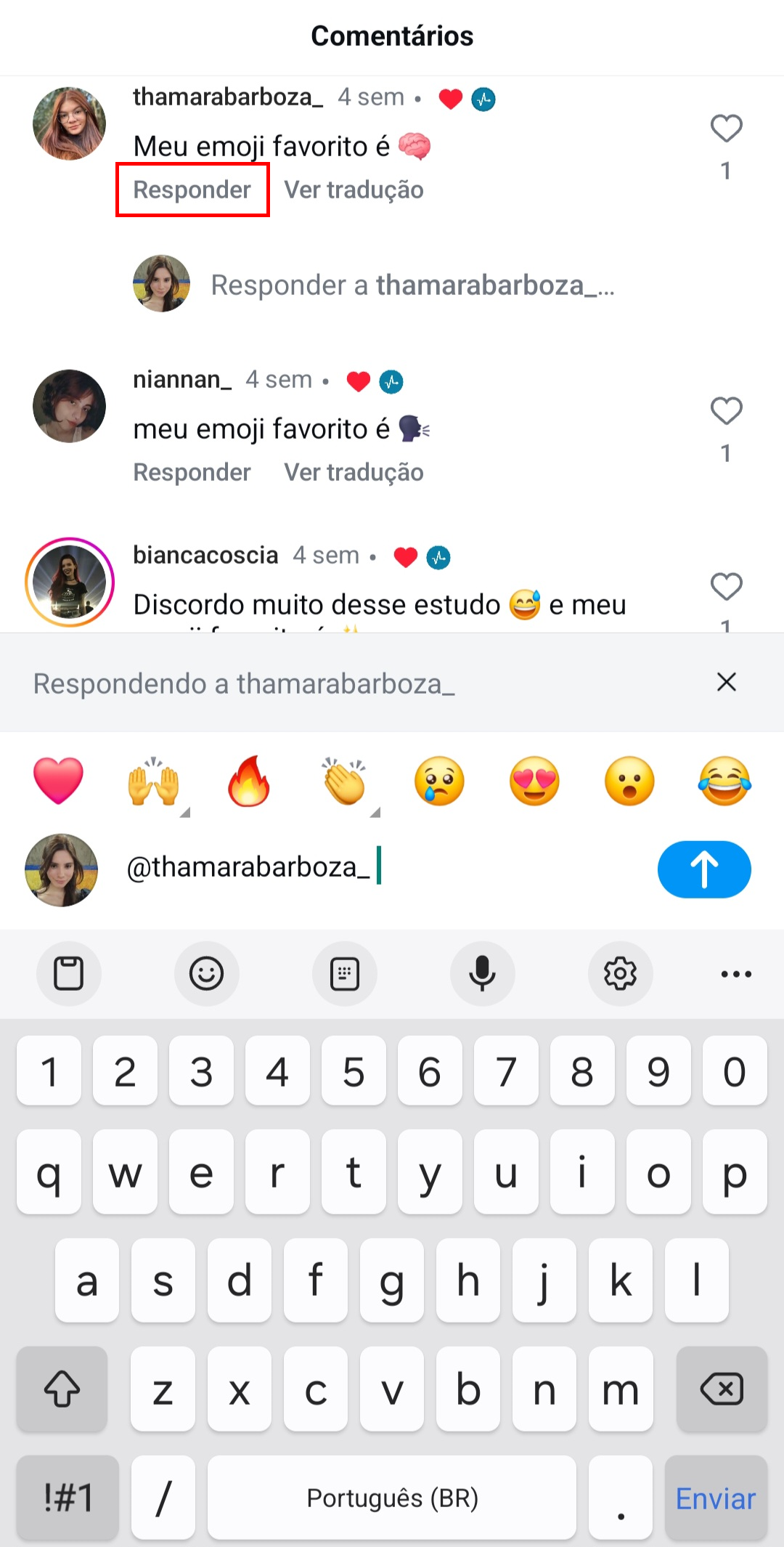Tap Responder under niannan_'s comment
This screenshot has width=784, height=1547.
coord(192,471)
